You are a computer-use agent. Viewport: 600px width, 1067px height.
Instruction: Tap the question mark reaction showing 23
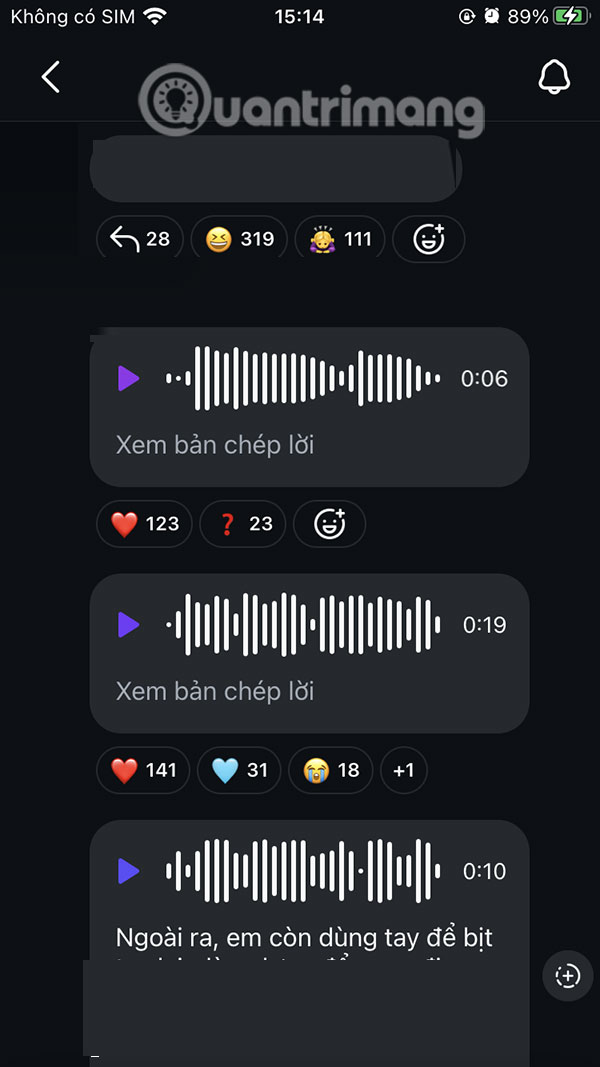tap(242, 523)
